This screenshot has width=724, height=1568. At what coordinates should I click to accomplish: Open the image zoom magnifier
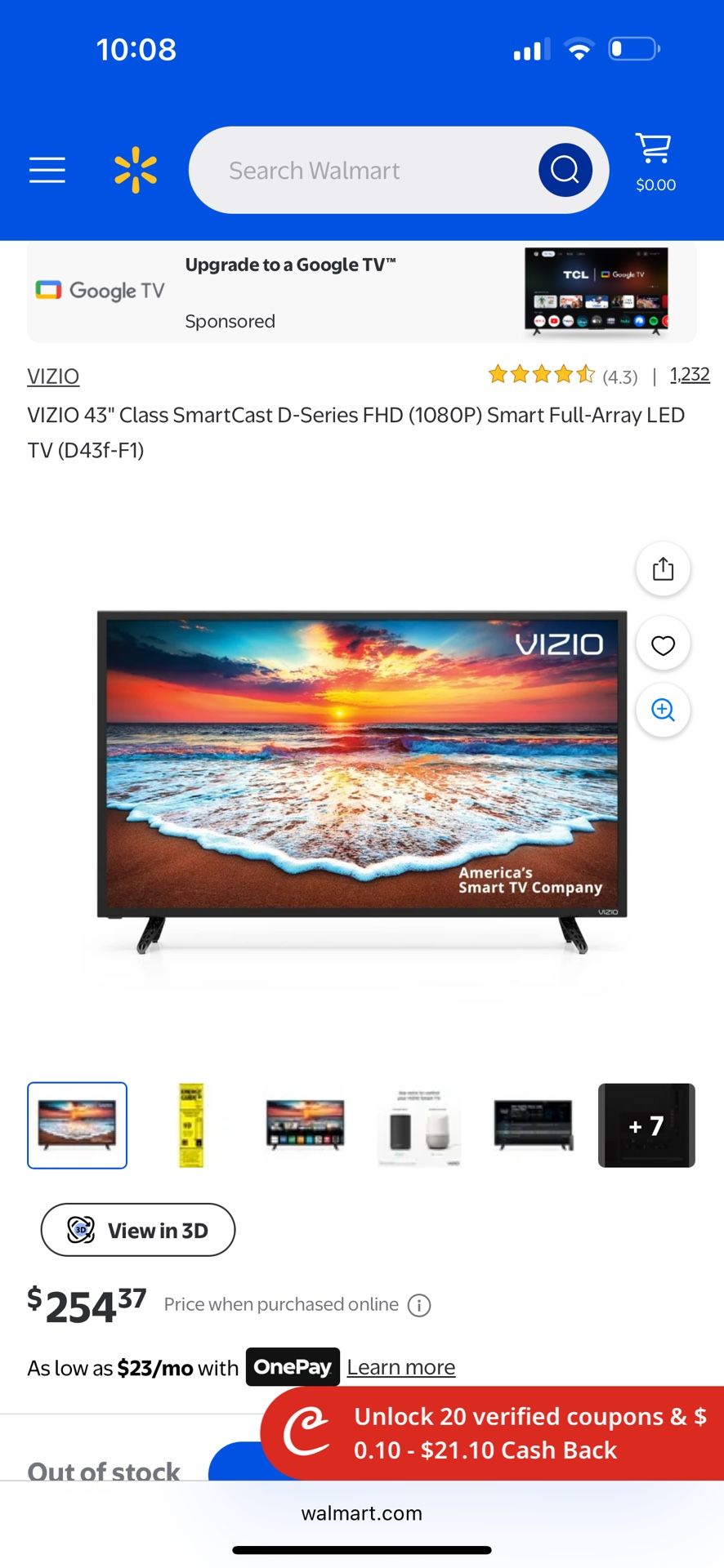point(663,710)
